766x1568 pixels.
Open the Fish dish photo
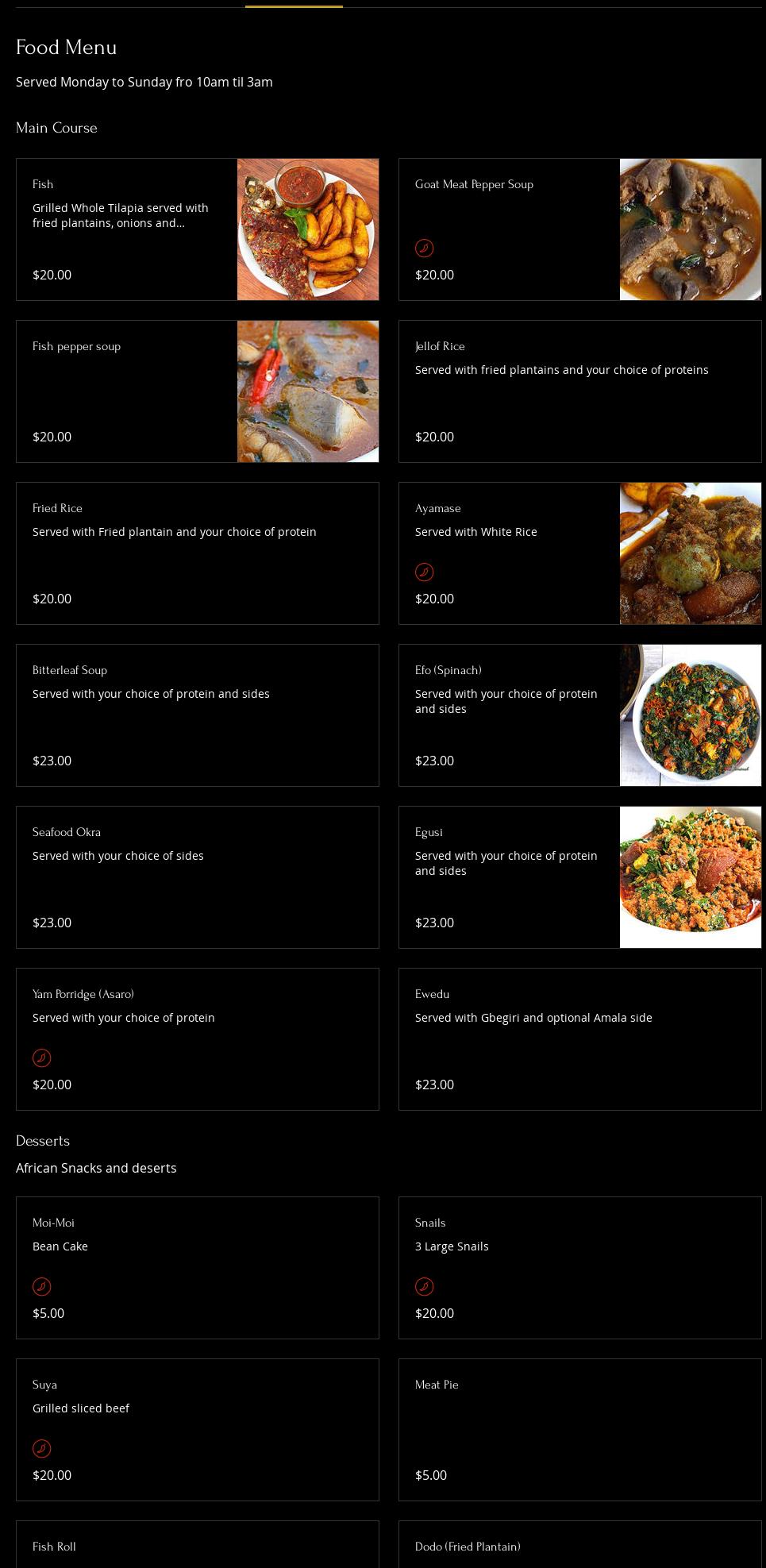tap(308, 229)
